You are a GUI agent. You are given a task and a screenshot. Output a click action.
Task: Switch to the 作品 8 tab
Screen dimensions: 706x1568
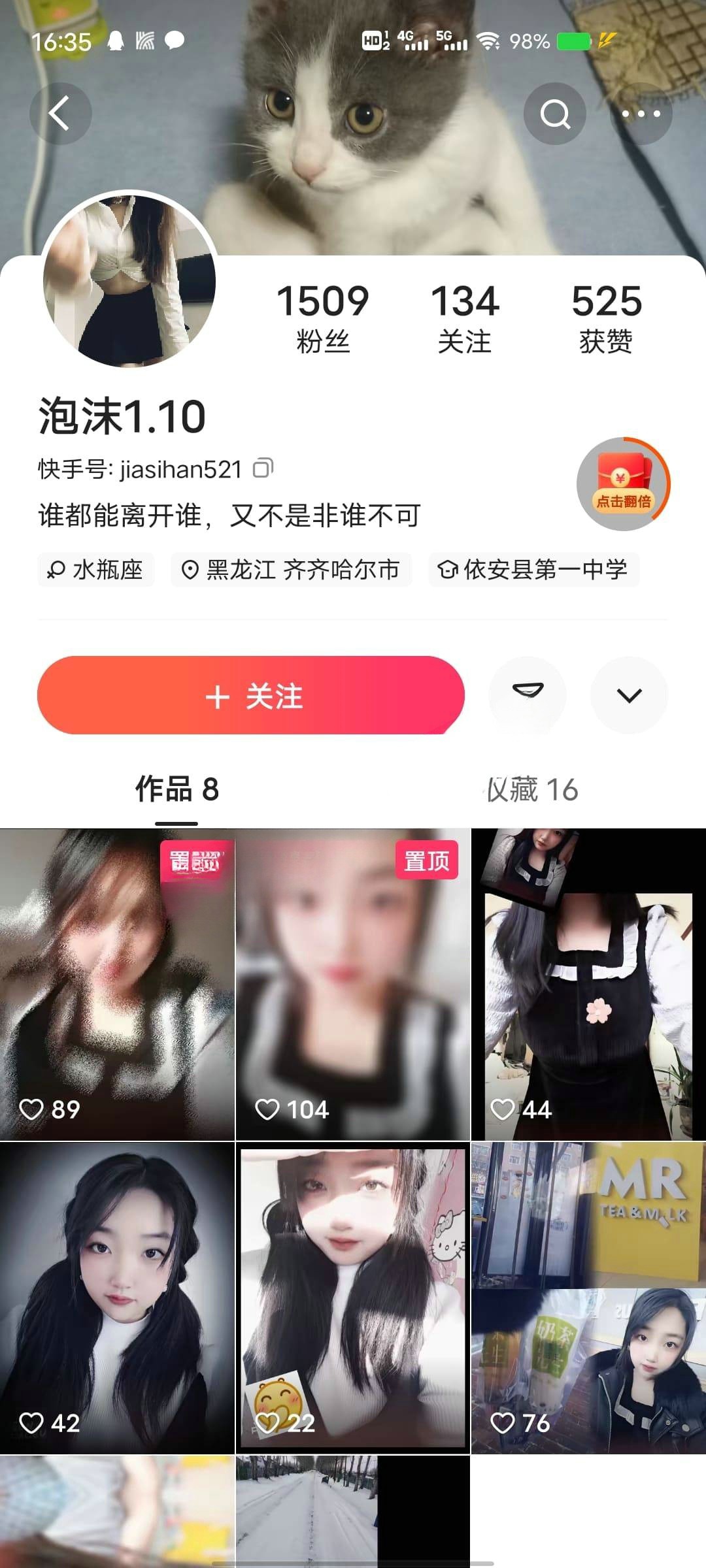pyautogui.click(x=176, y=789)
